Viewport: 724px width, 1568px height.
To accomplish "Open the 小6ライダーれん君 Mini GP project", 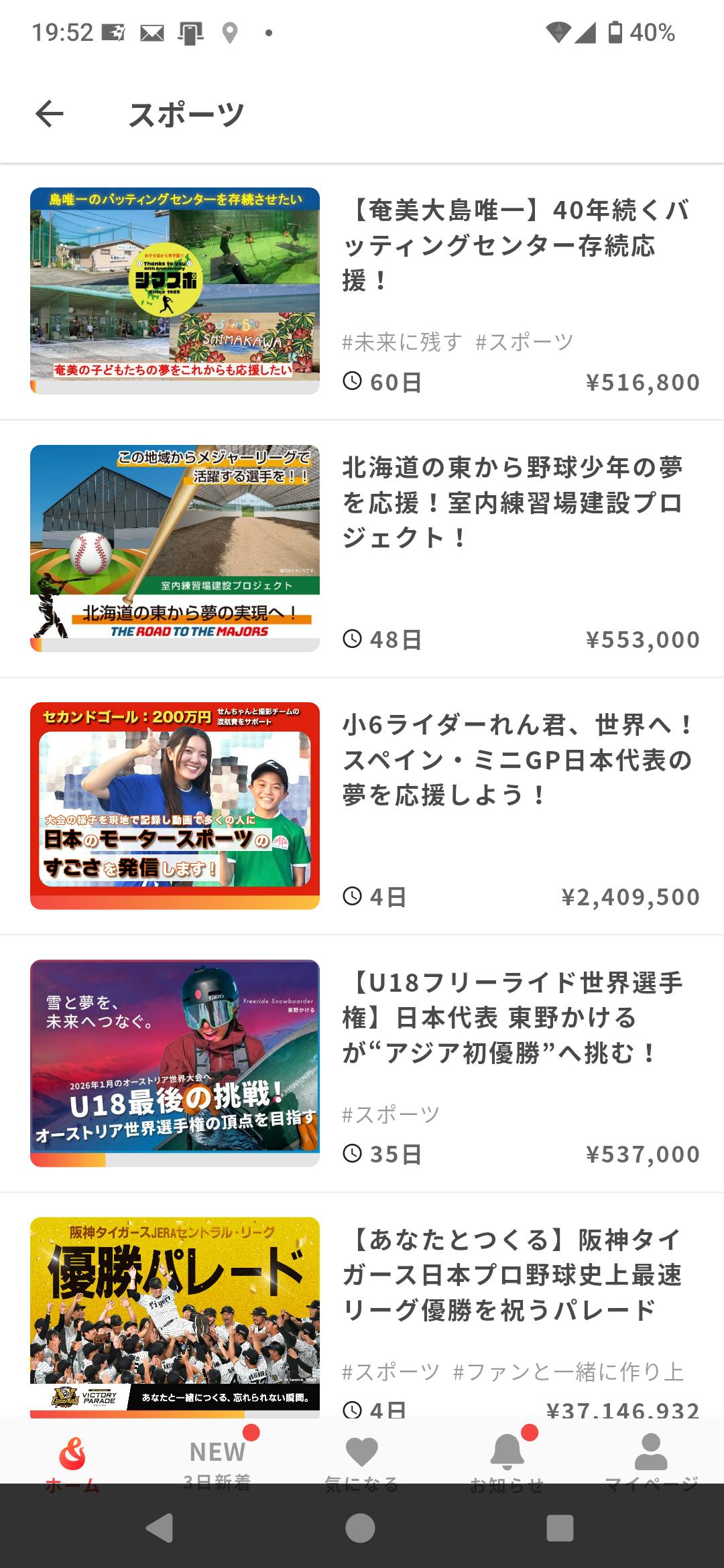I will coord(362,805).
